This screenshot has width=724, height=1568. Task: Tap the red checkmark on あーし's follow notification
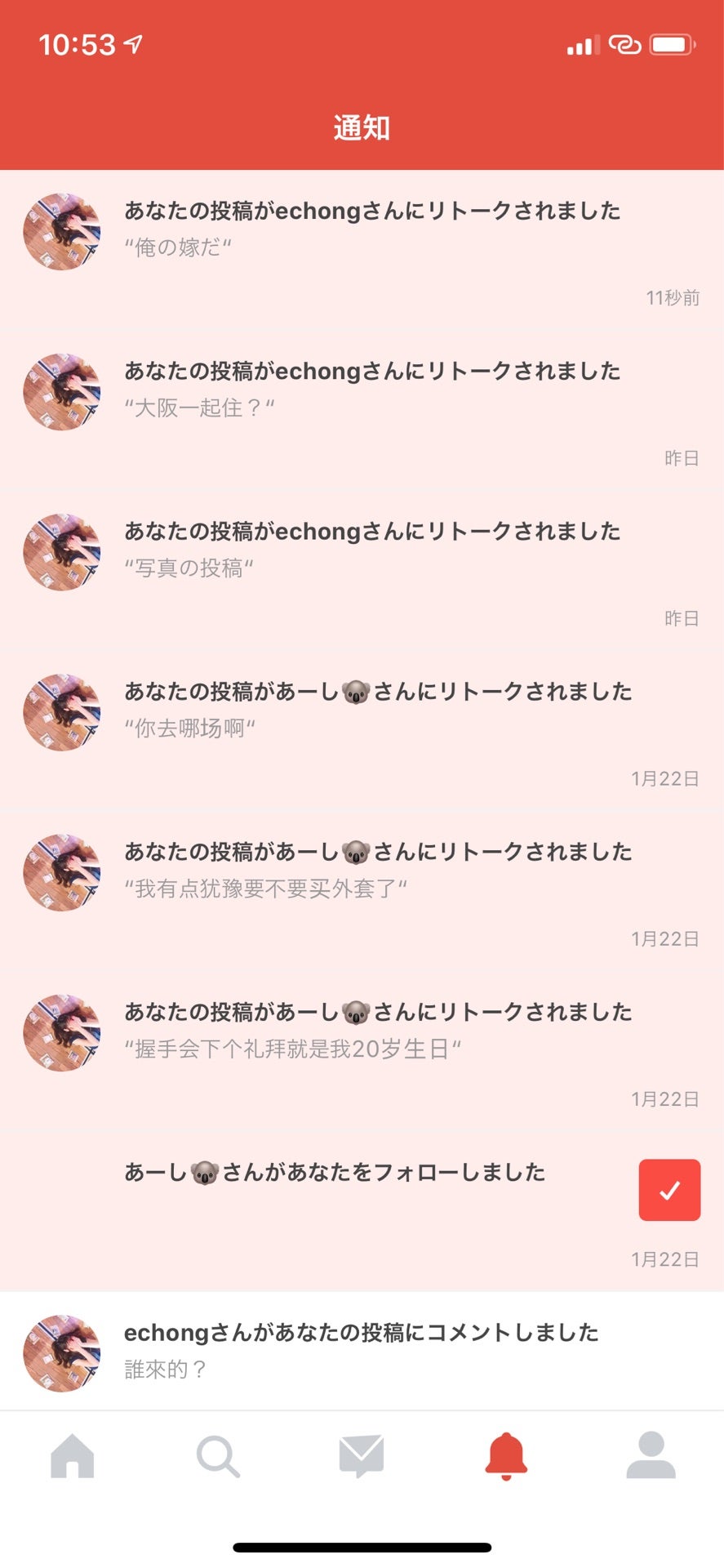[669, 1189]
